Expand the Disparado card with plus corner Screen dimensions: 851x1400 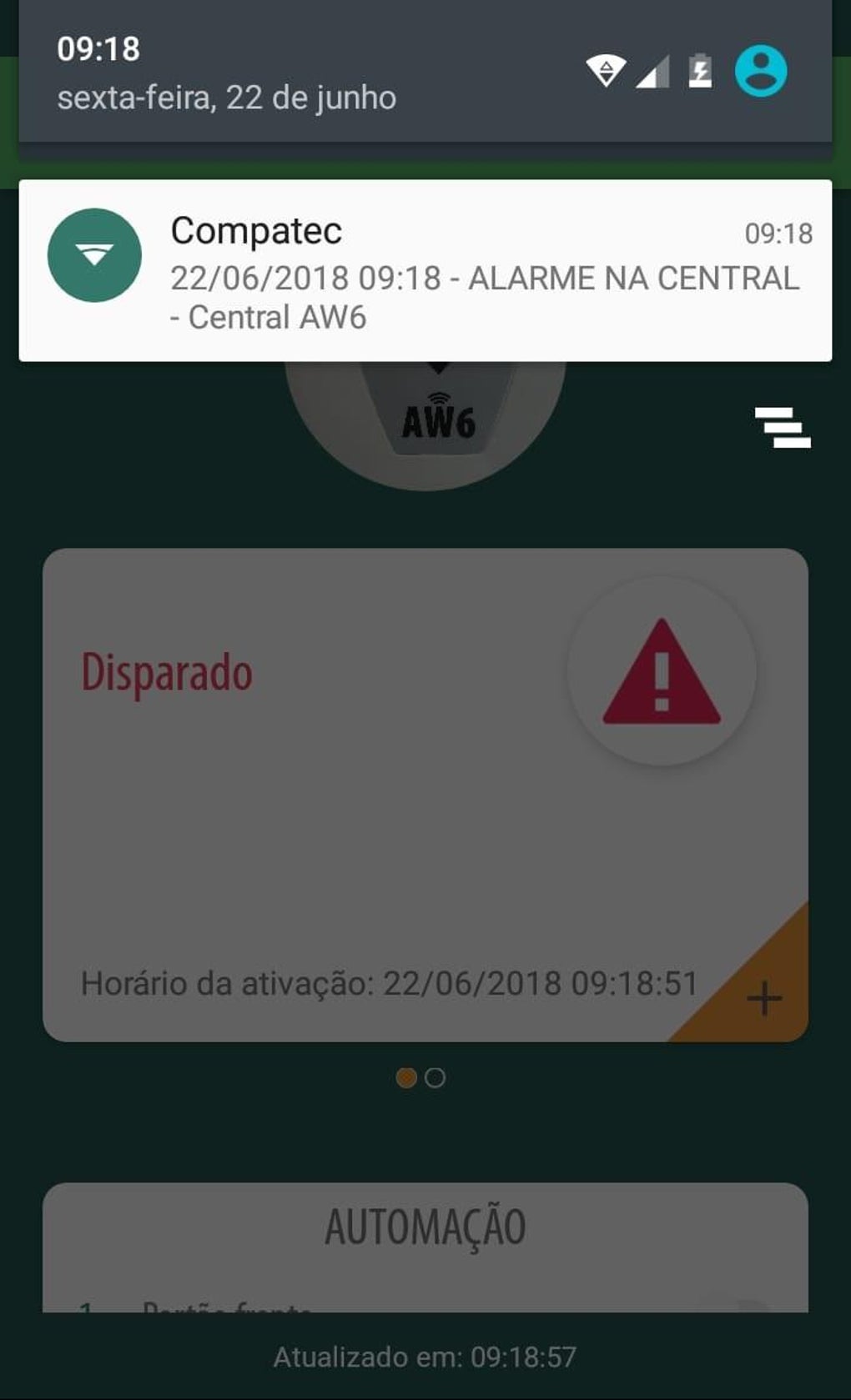pyautogui.click(x=763, y=997)
